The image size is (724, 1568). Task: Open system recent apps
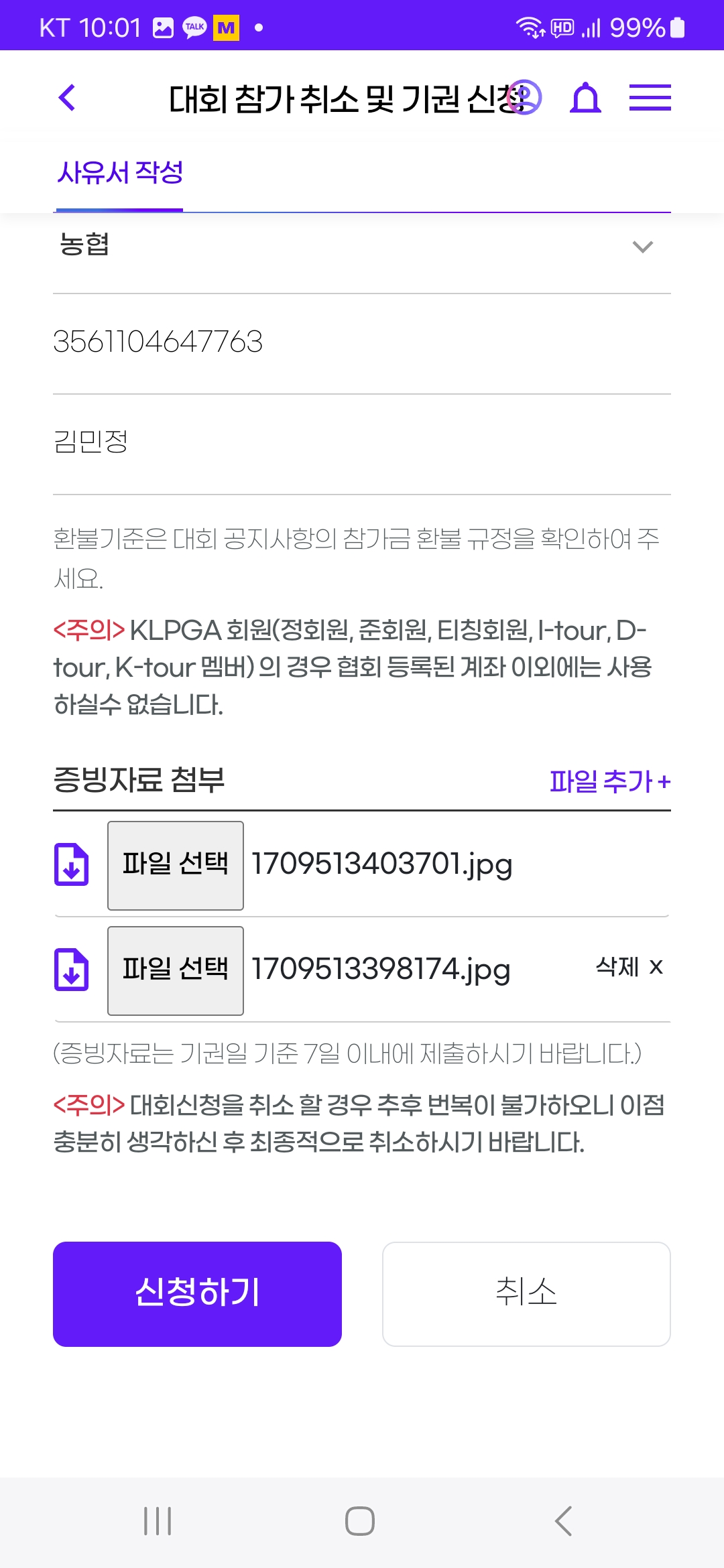tap(158, 1521)
